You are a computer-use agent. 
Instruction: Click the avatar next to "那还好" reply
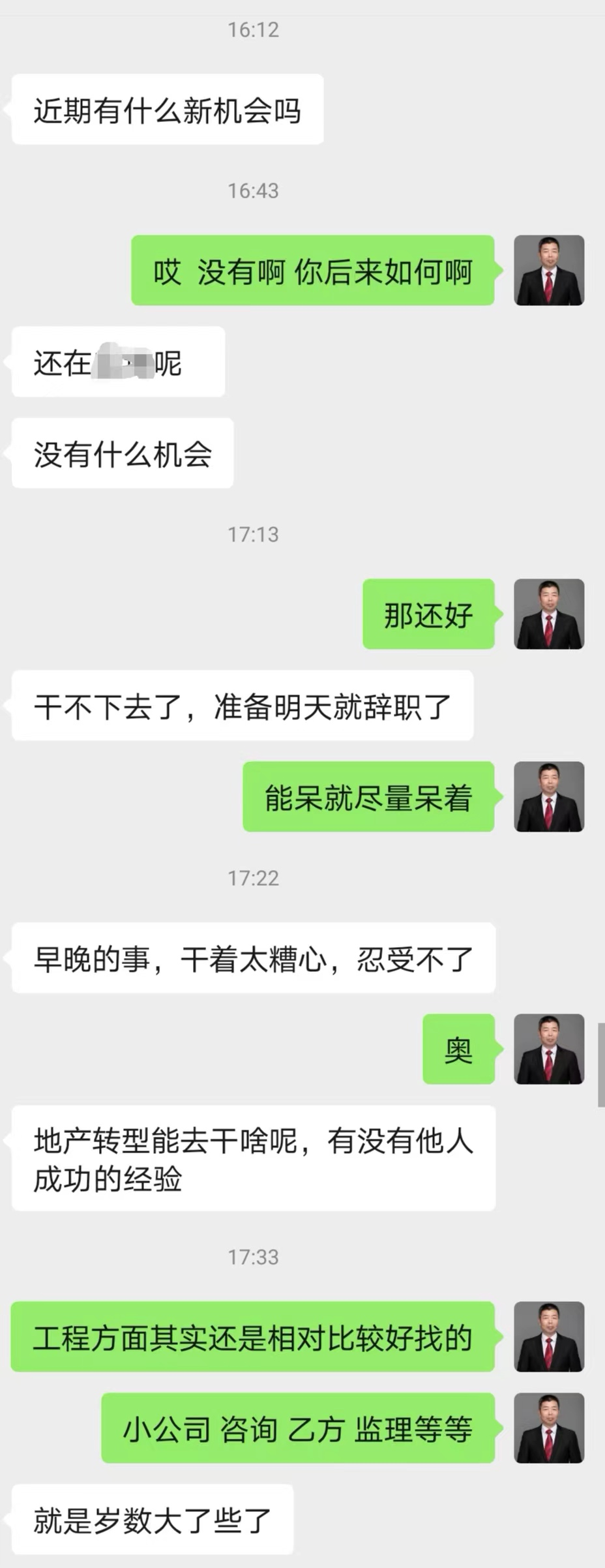click(550, 614)
